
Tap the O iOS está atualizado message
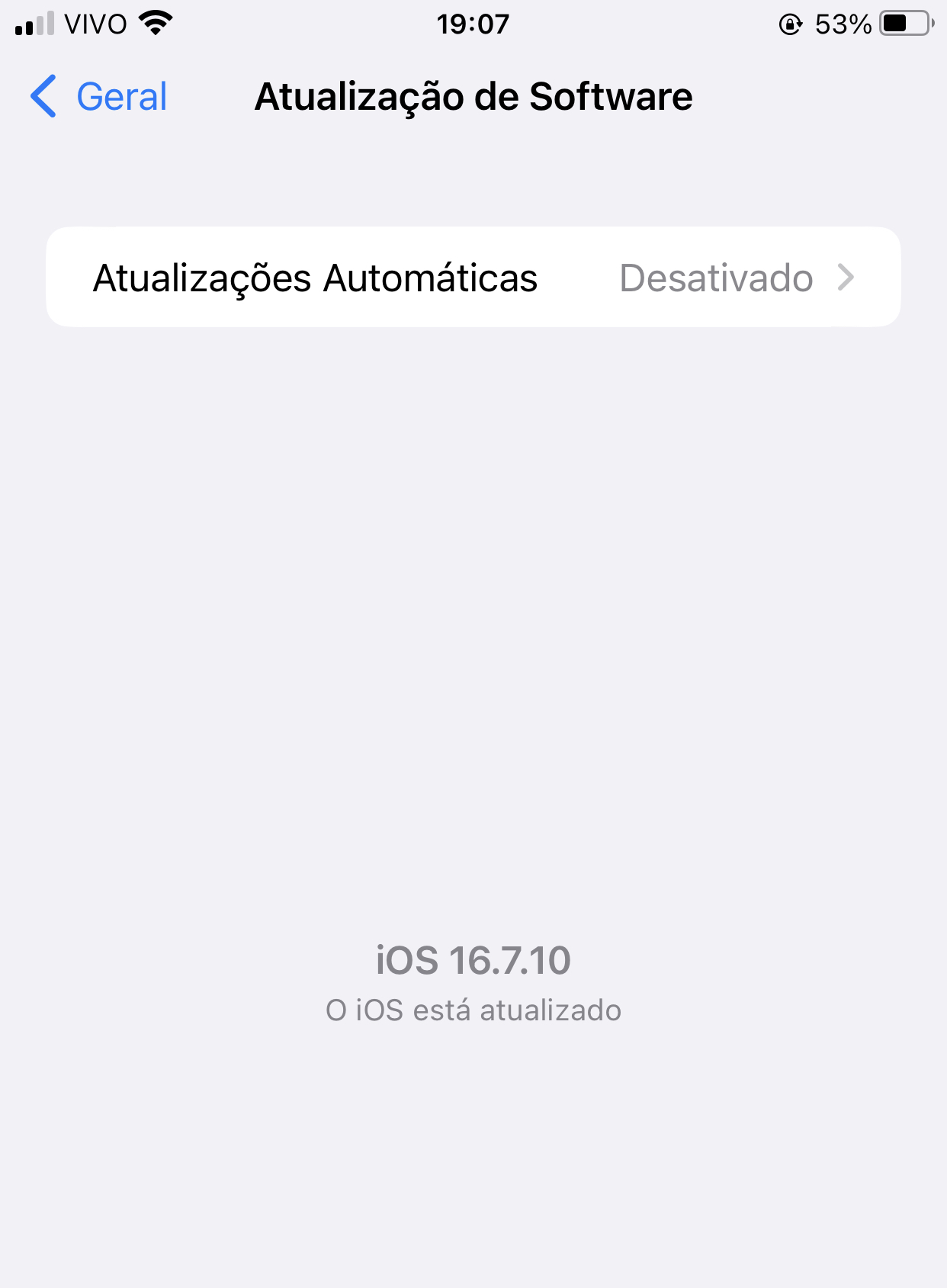[474, 1010]
